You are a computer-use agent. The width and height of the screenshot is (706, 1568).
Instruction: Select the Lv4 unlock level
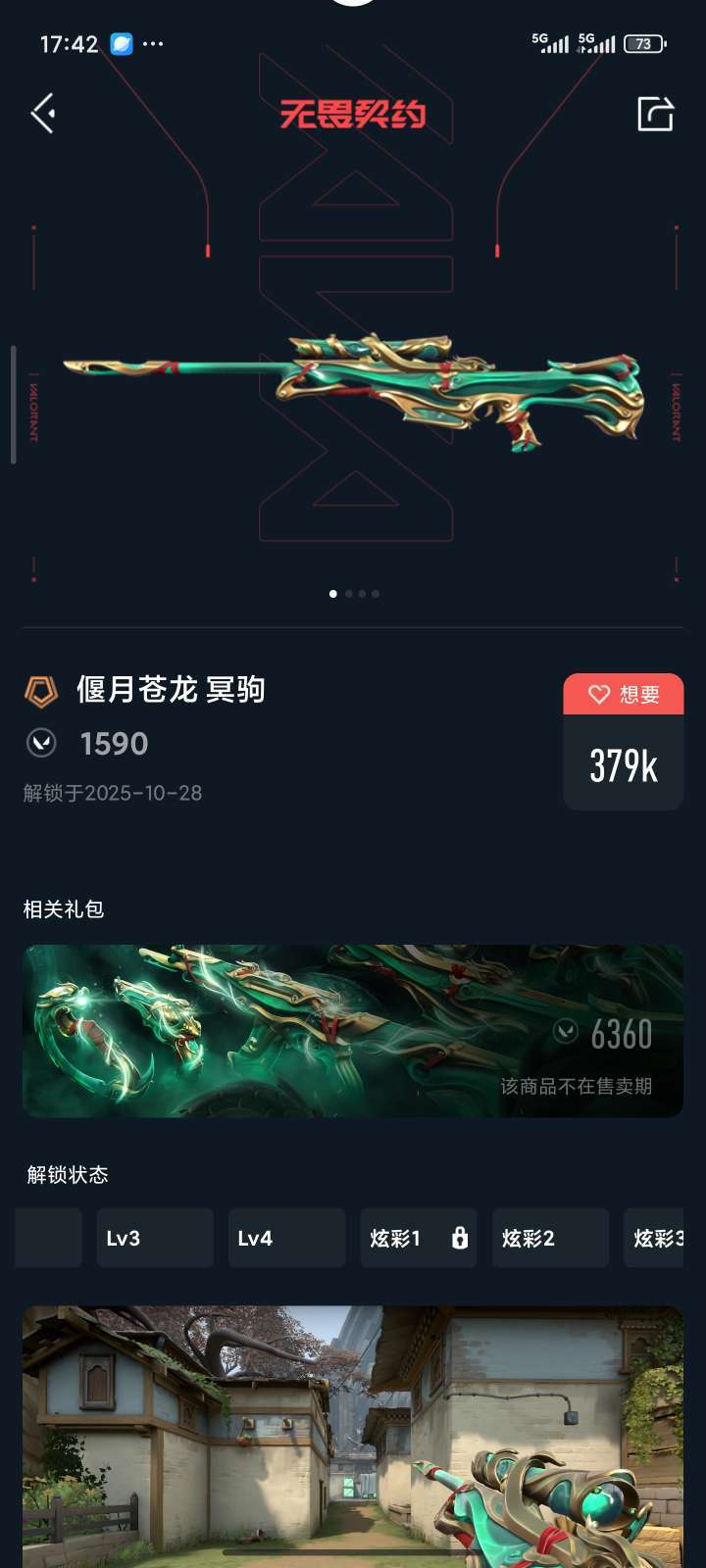pos(286,1238)
